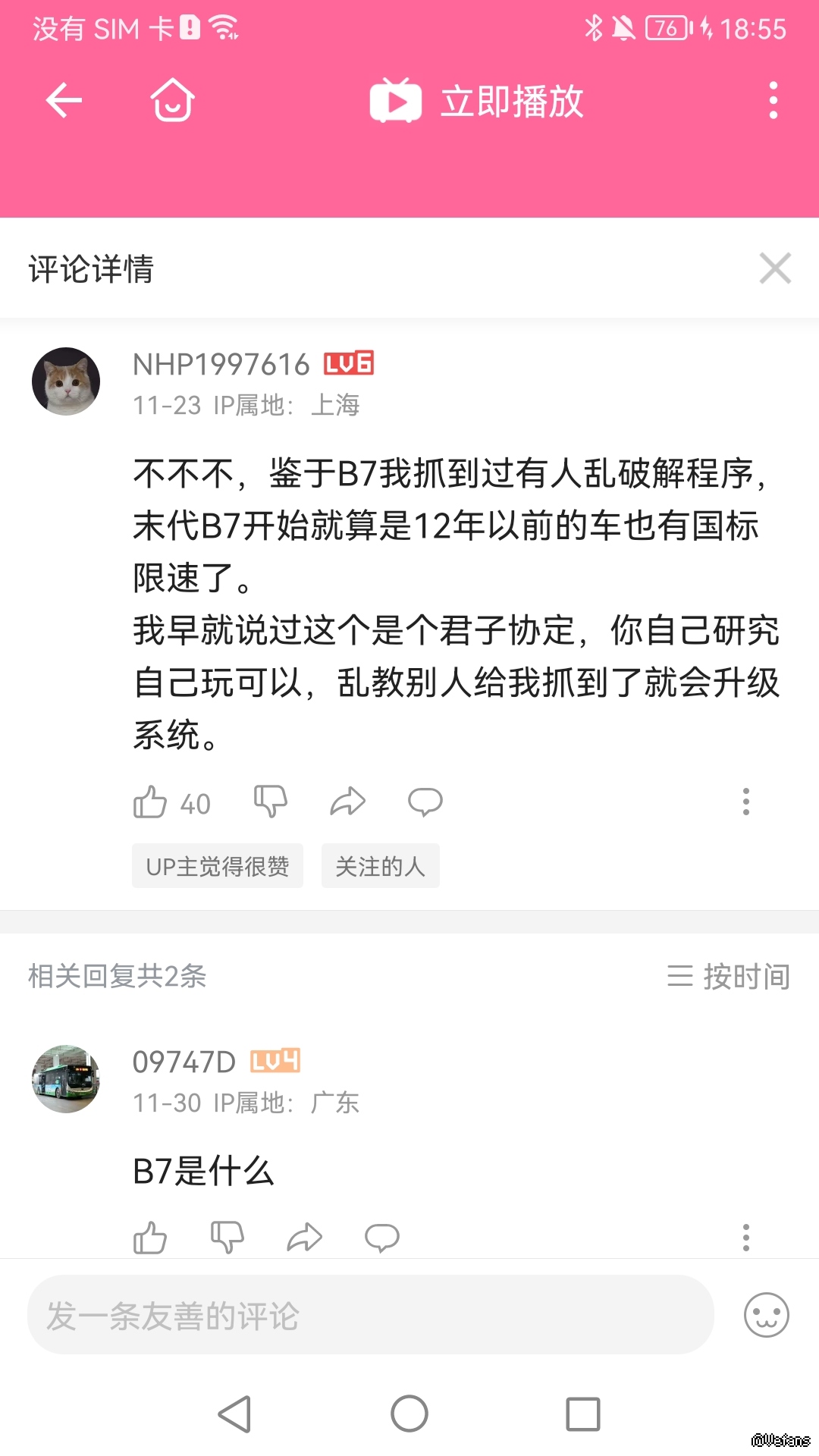
Task: Focus the 发一条友善的评论 input field
Action: click(x=370, y=1316)
